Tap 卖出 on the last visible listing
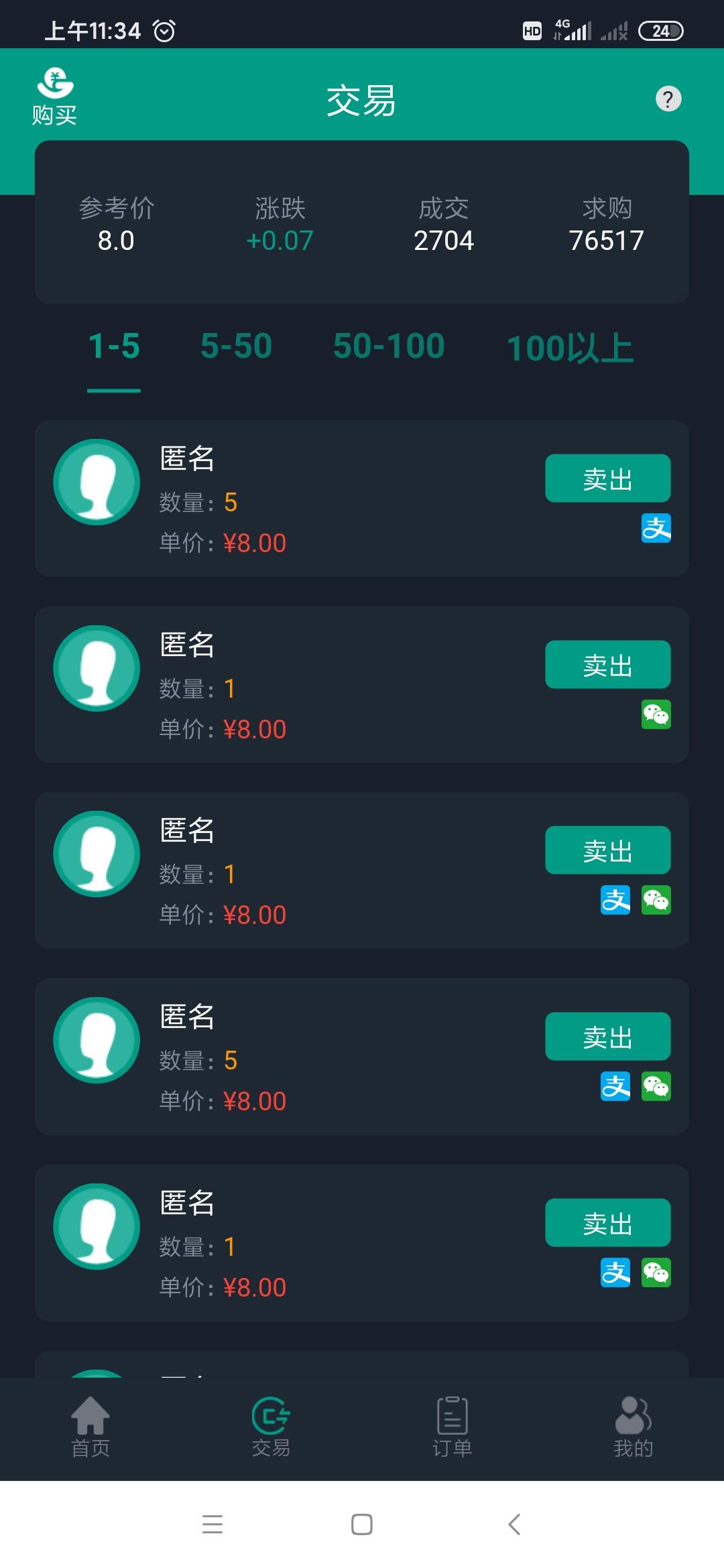724x1568 pixels. 609,1222
